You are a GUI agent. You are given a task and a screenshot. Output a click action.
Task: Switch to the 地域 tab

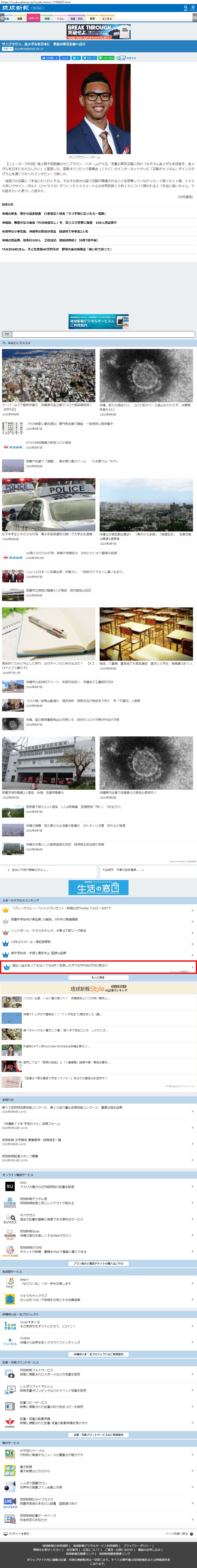pyautogui.click(x=47, y=18)
